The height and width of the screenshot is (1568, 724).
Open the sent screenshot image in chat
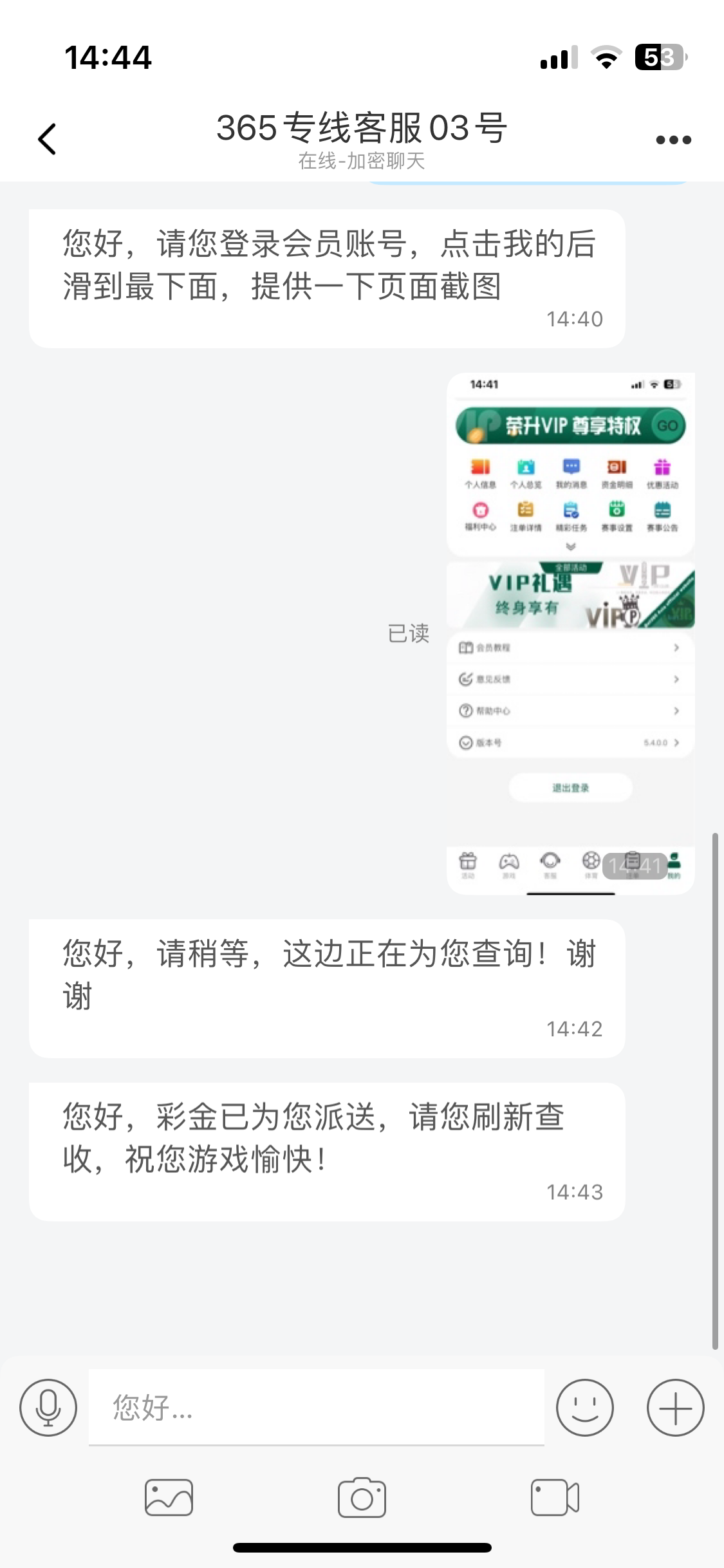570,633
